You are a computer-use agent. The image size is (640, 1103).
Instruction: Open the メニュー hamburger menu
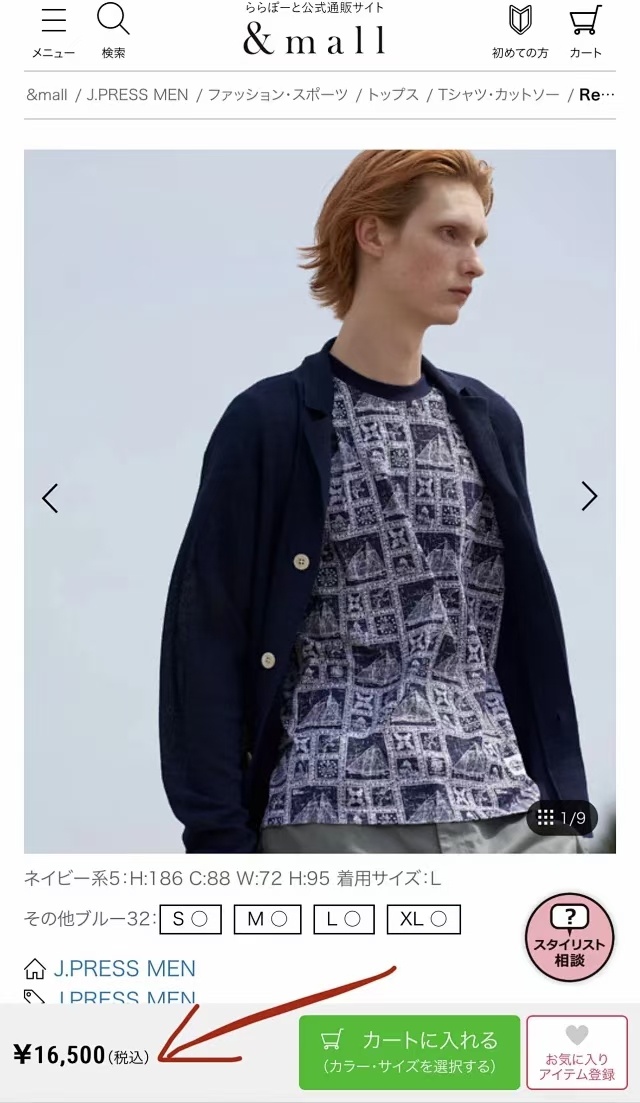(x=53, y=32)
